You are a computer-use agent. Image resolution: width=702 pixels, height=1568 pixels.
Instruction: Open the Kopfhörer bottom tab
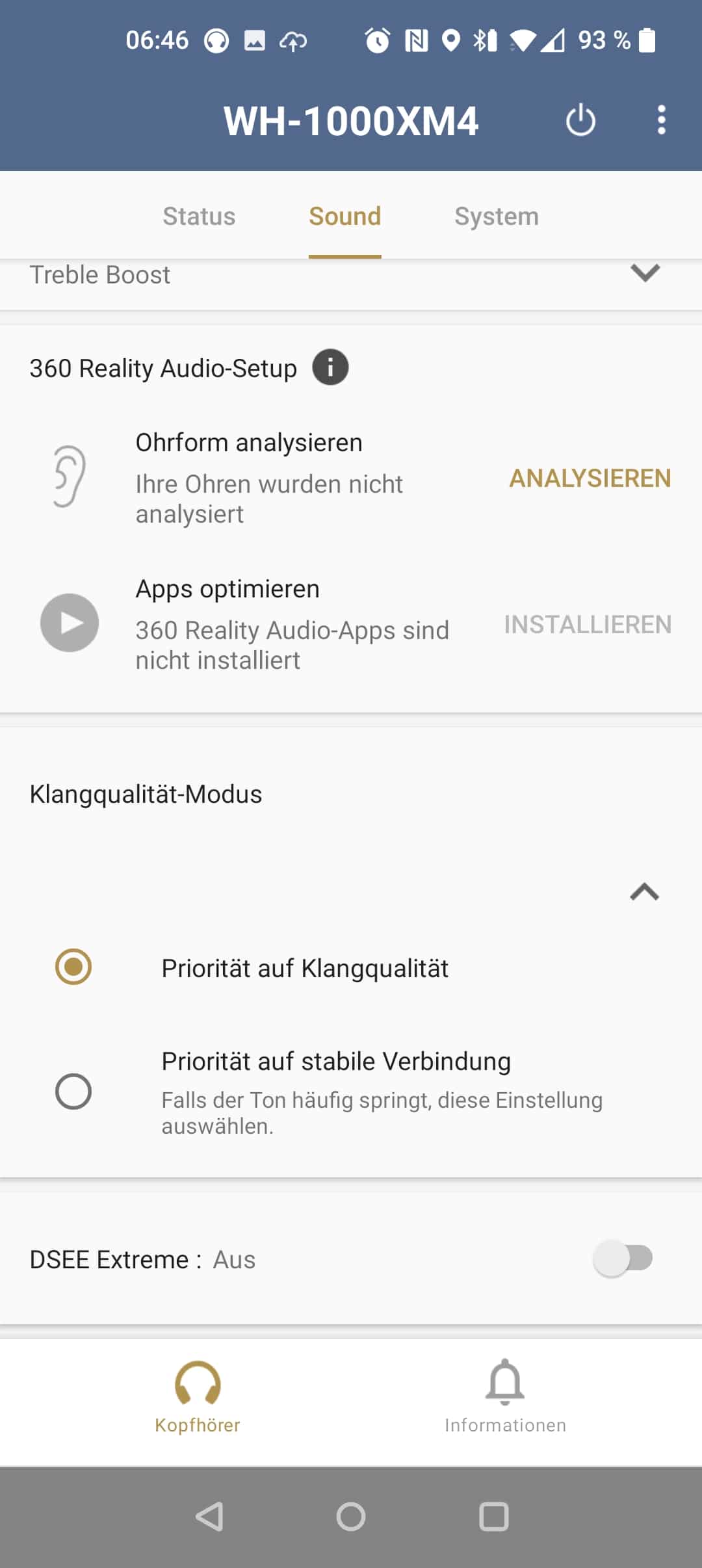click(x=198, y=1396)
